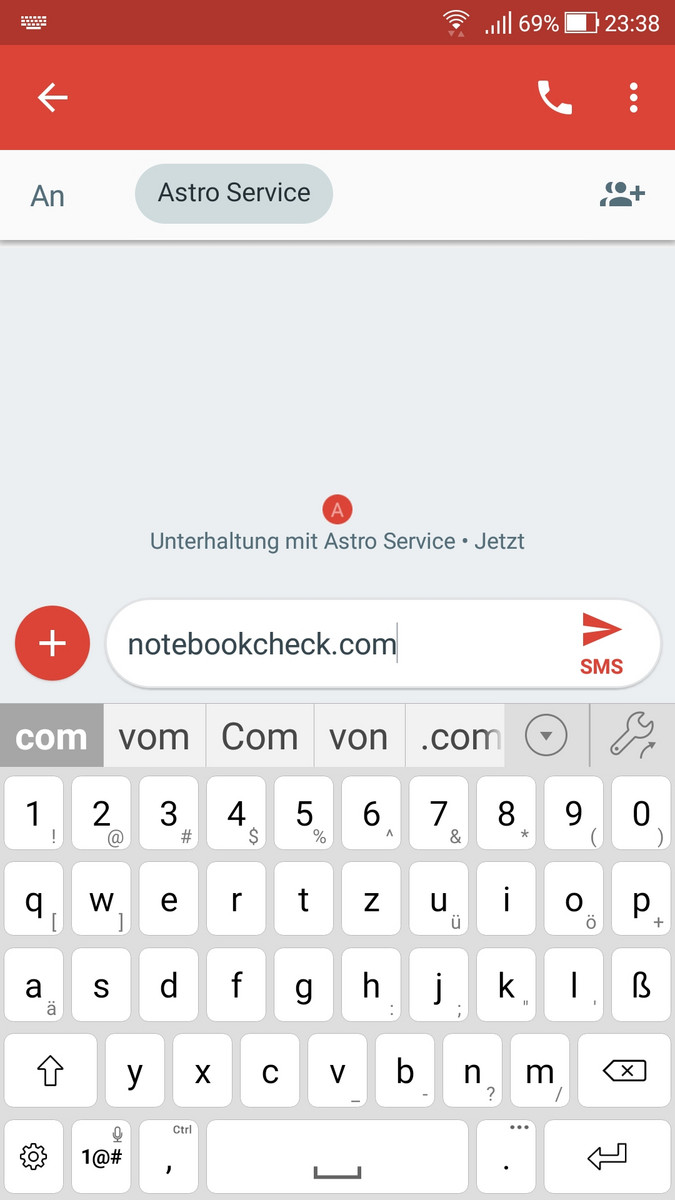Send the message as SMS

601,643
